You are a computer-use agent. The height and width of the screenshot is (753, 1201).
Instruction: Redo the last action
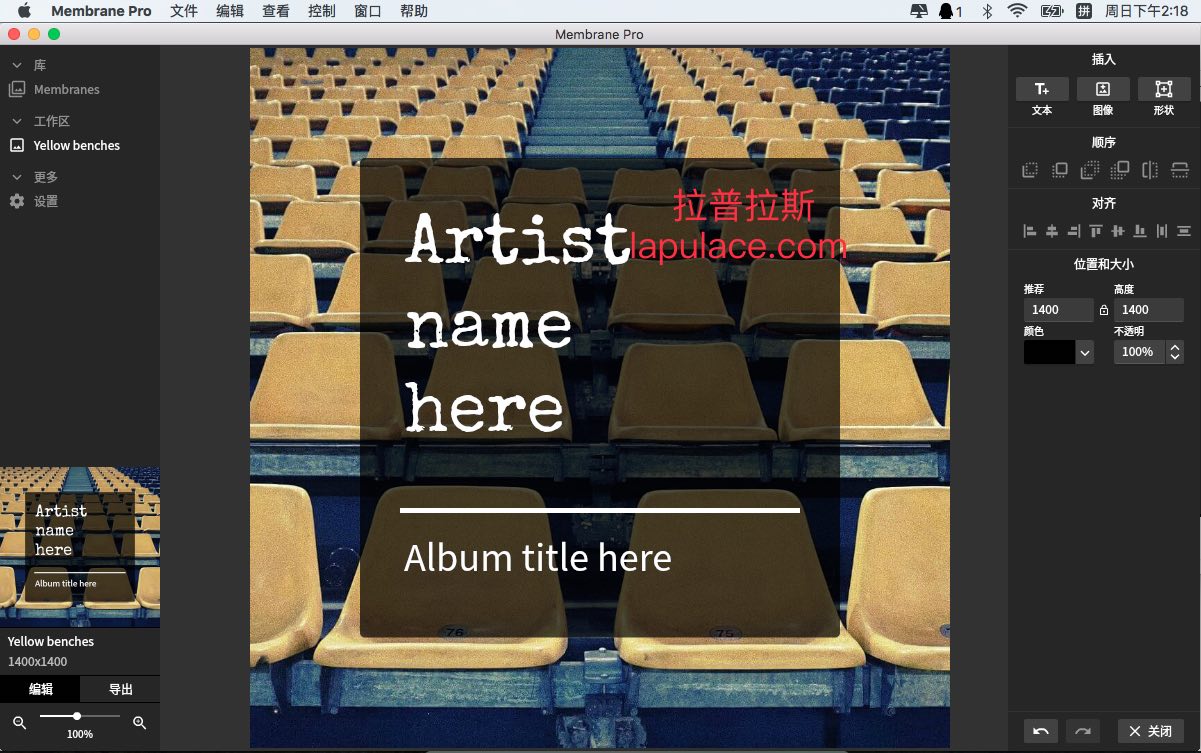pos(1082,731)
